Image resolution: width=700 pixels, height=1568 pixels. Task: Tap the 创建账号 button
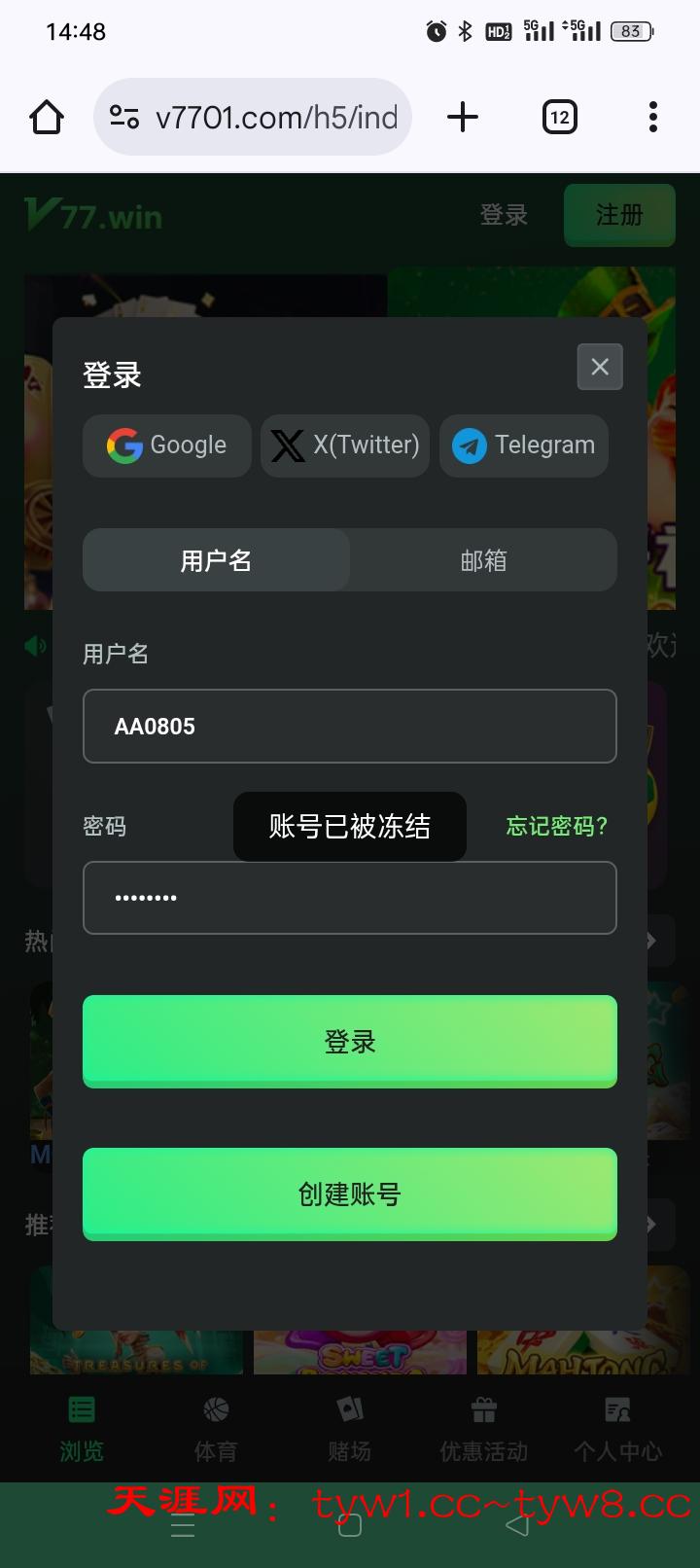tap(350, 1194)
